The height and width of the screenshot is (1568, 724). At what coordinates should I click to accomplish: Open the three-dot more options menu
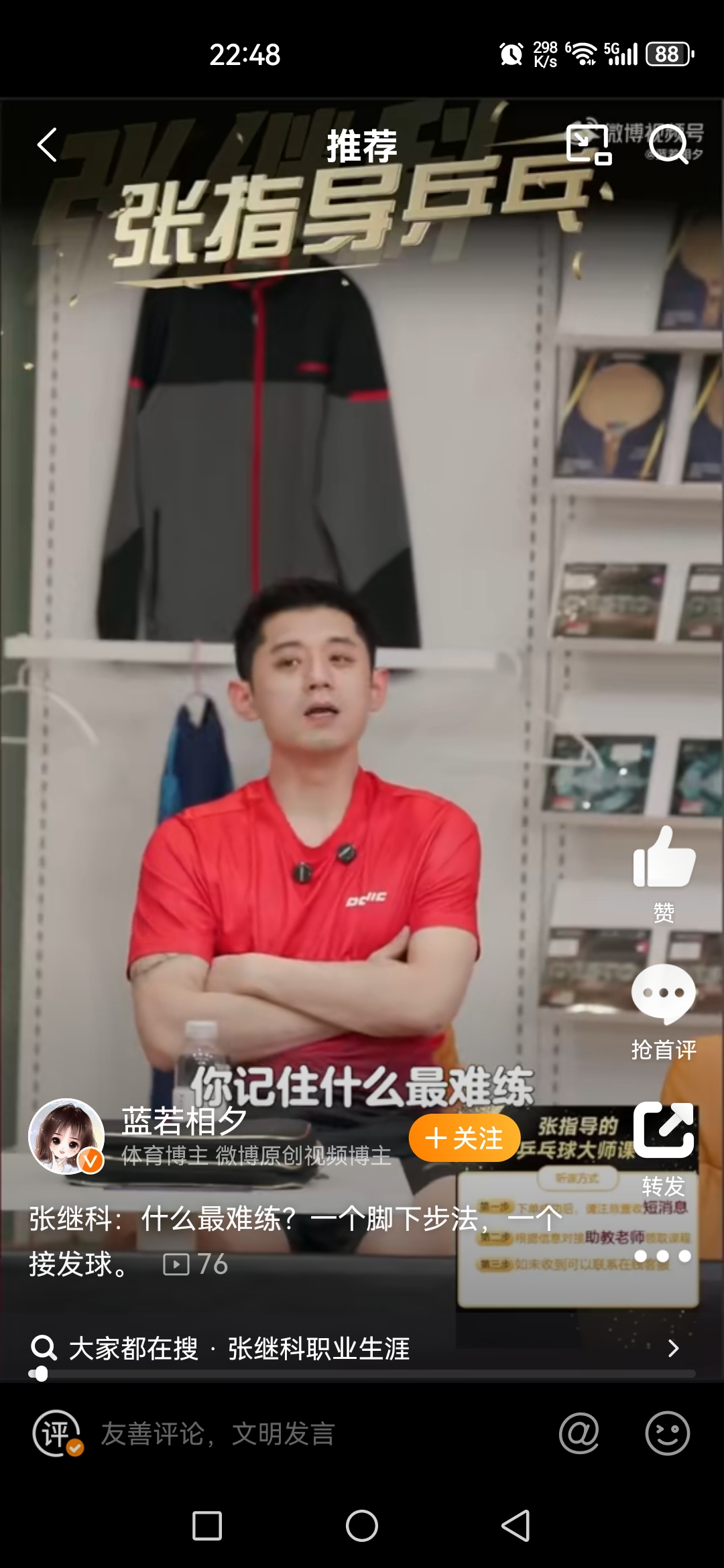pyautogui.click(x=662, y=1256)
